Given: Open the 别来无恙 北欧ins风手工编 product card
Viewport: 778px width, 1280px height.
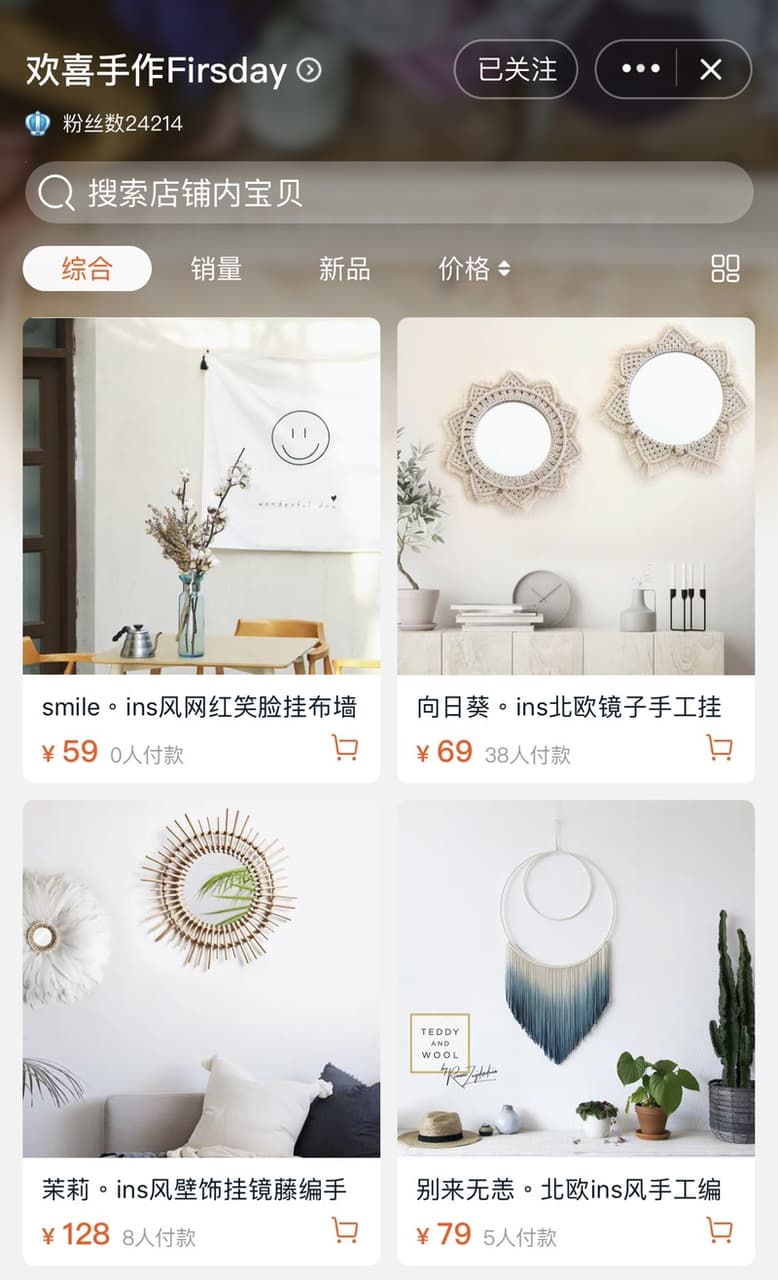Looking at the screenshot, I should (576, 1032).
